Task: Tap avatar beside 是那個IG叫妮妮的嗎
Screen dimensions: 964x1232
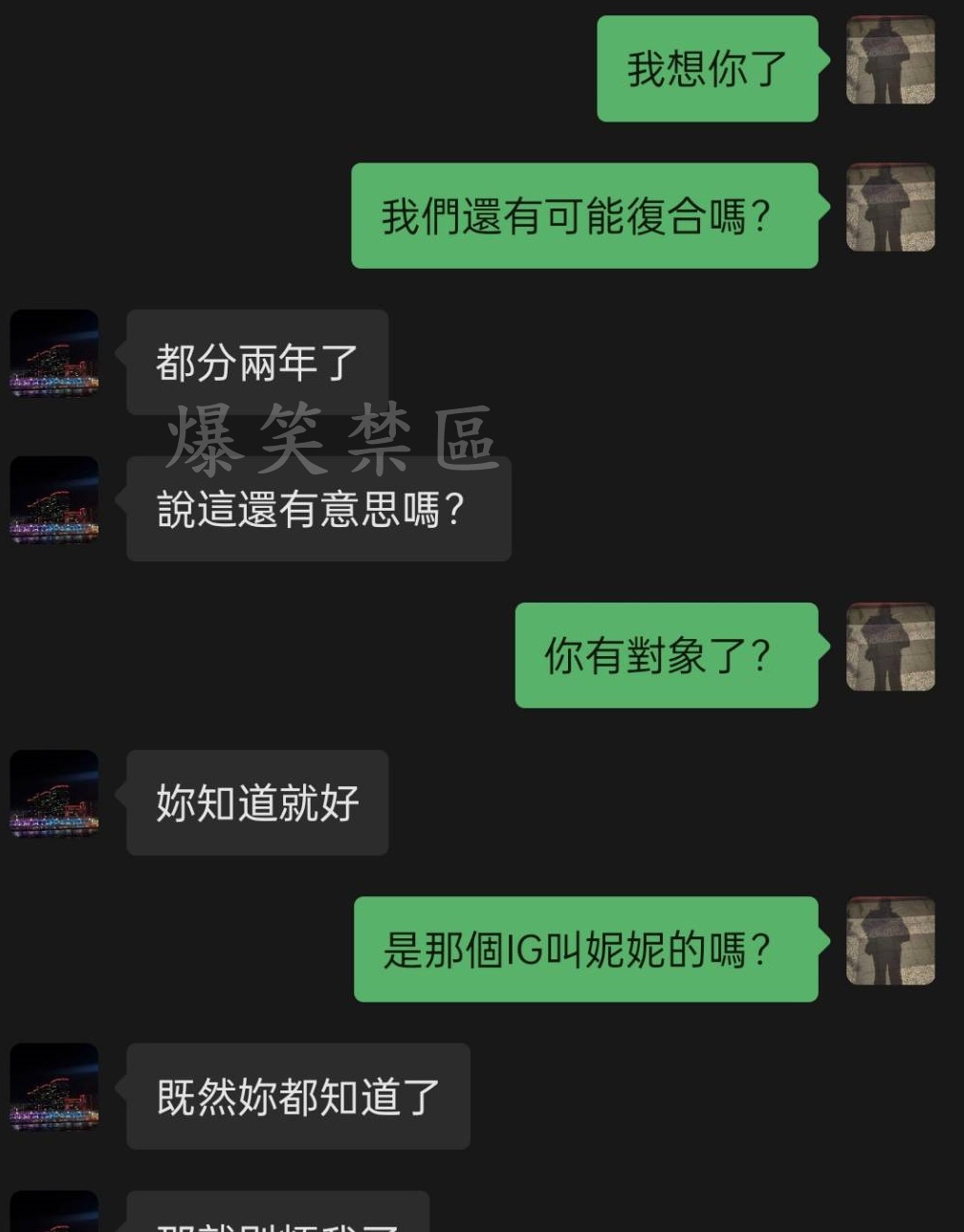Action: [x=890, y=941]
